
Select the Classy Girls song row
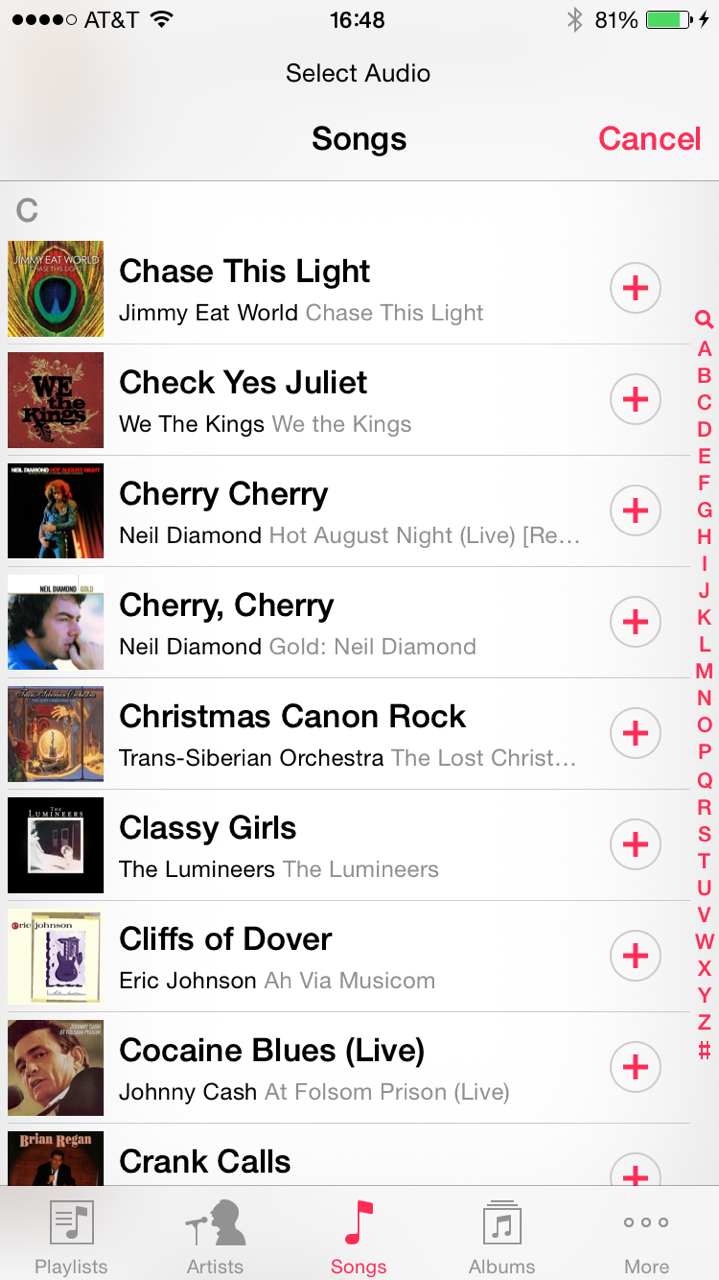300,845
